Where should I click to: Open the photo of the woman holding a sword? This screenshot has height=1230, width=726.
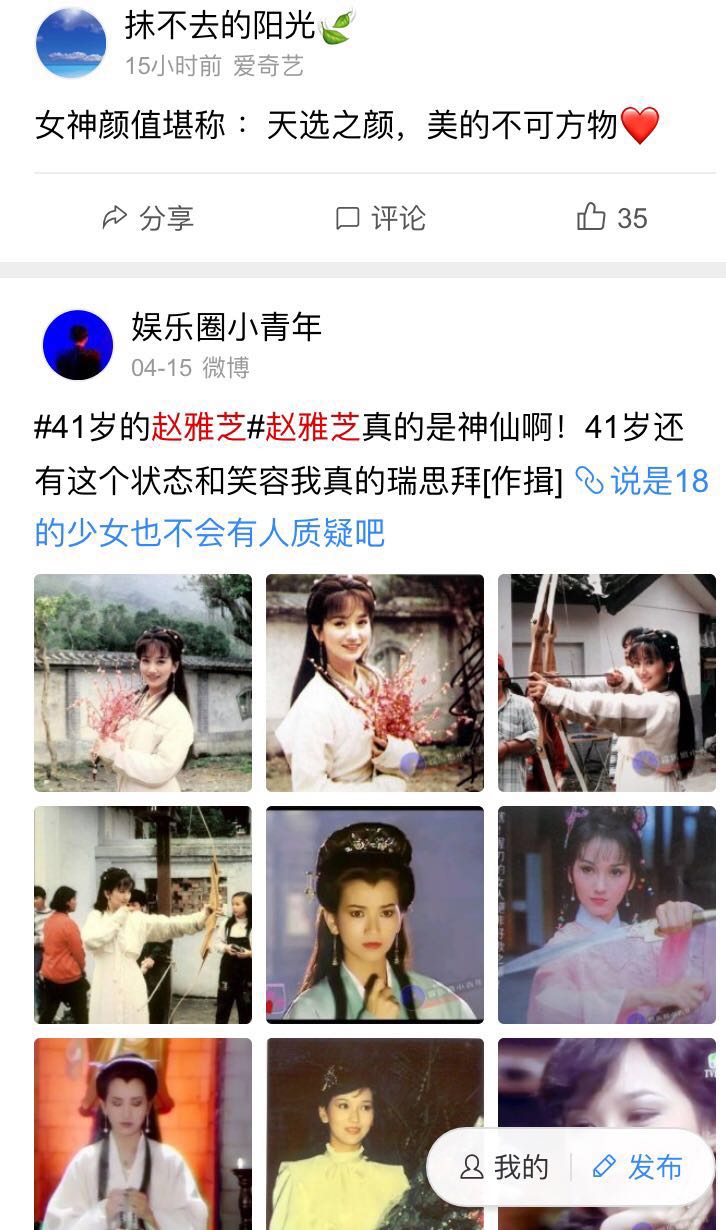click(607, 915)
